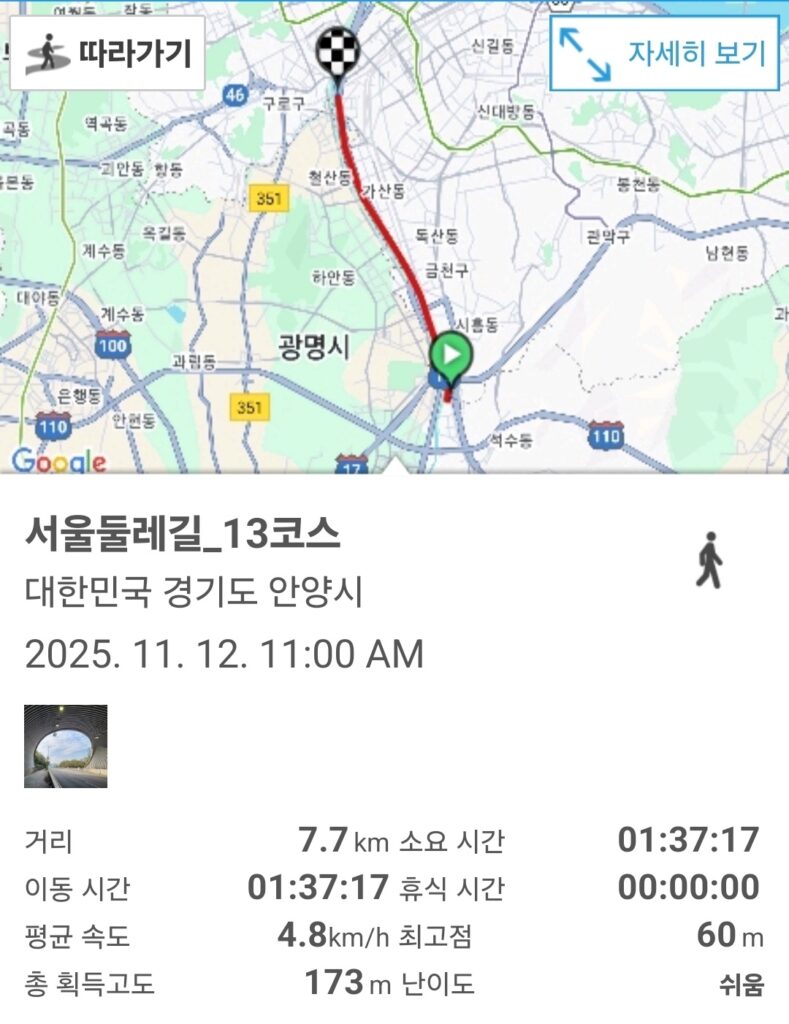This screenshot has height=1024, width=789.
Task: Tap the 따라가기 follow-route button
Action: click(x=107, y=52)
